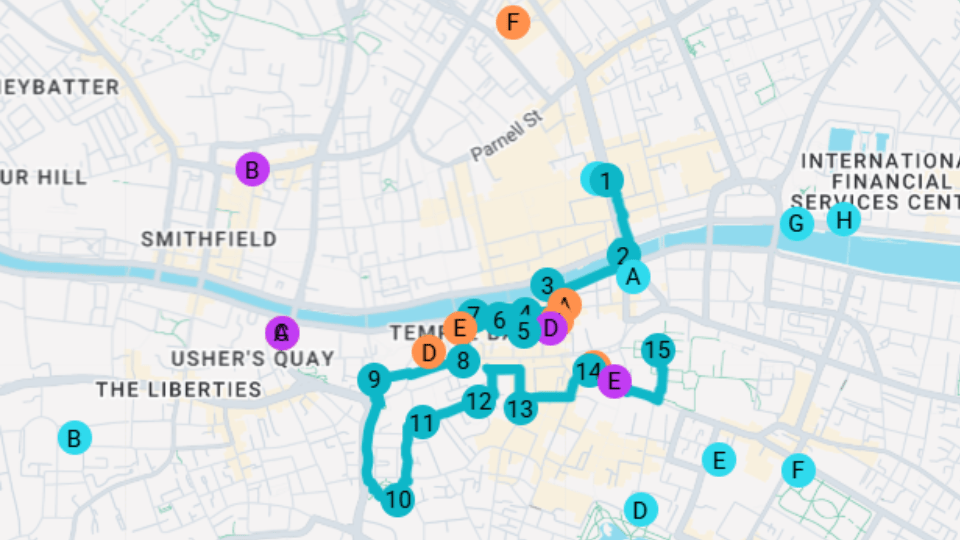Tap route stop marker 11
The width and height of the screenshot is (960, 540).
421,423
